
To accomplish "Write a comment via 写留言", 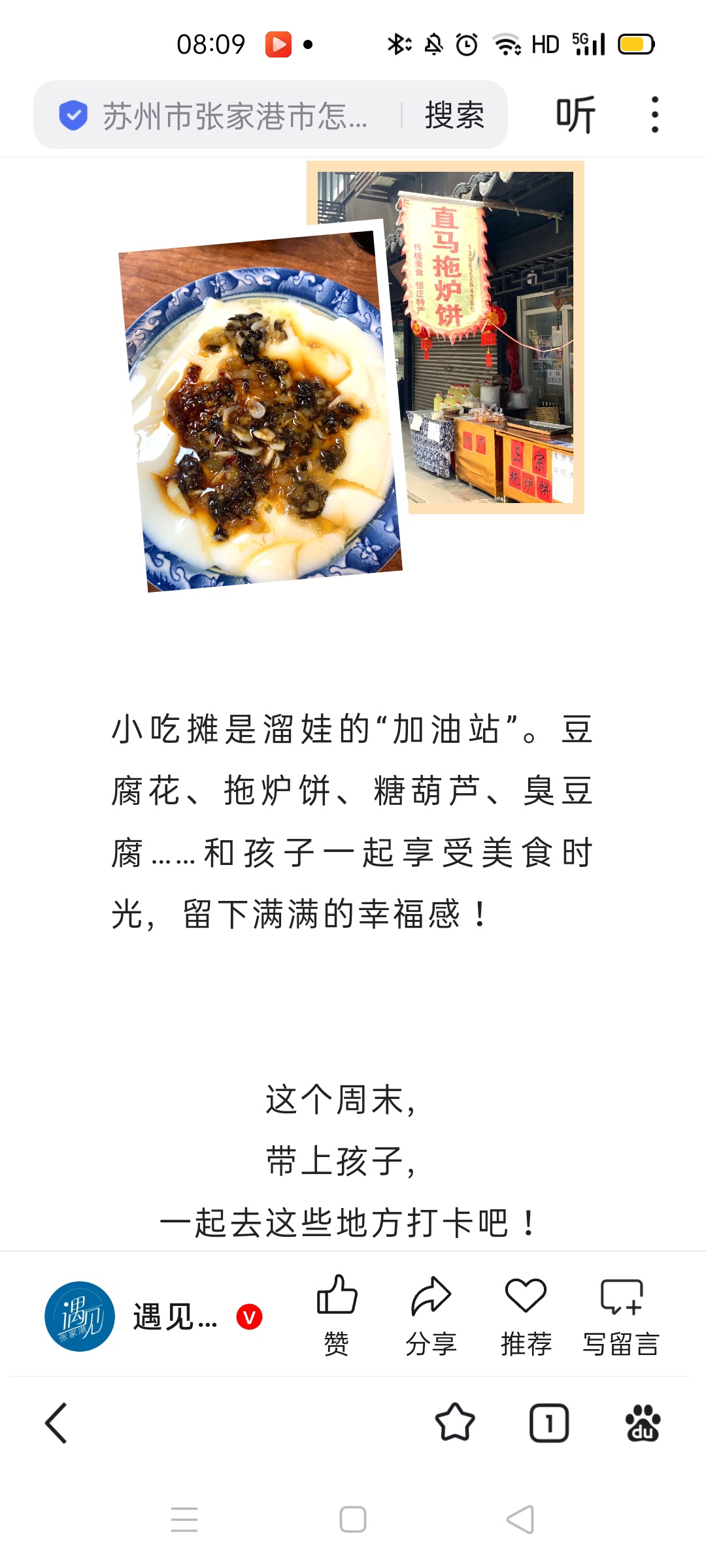I will (621, 1315).
